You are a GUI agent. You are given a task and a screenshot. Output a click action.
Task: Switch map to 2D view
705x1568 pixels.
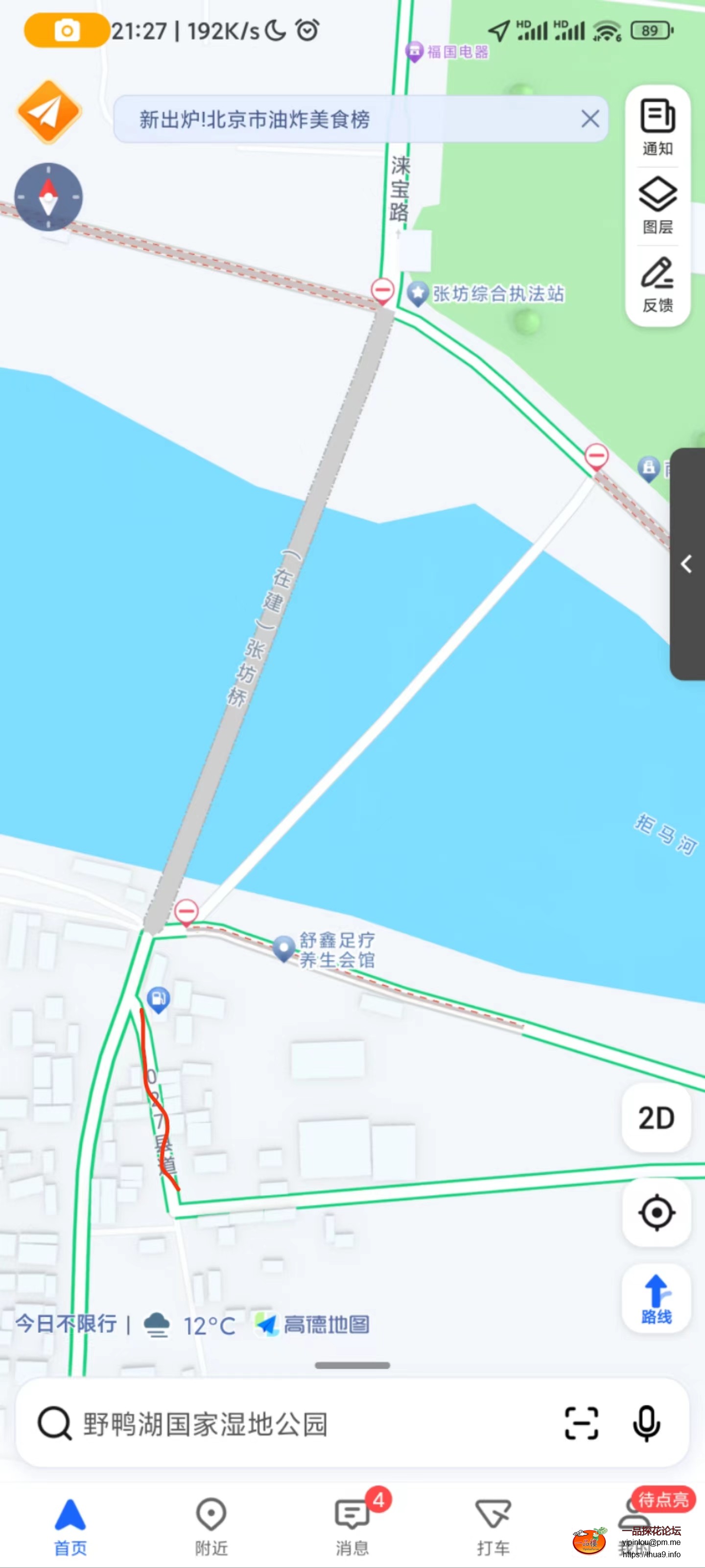[657, 1117]
